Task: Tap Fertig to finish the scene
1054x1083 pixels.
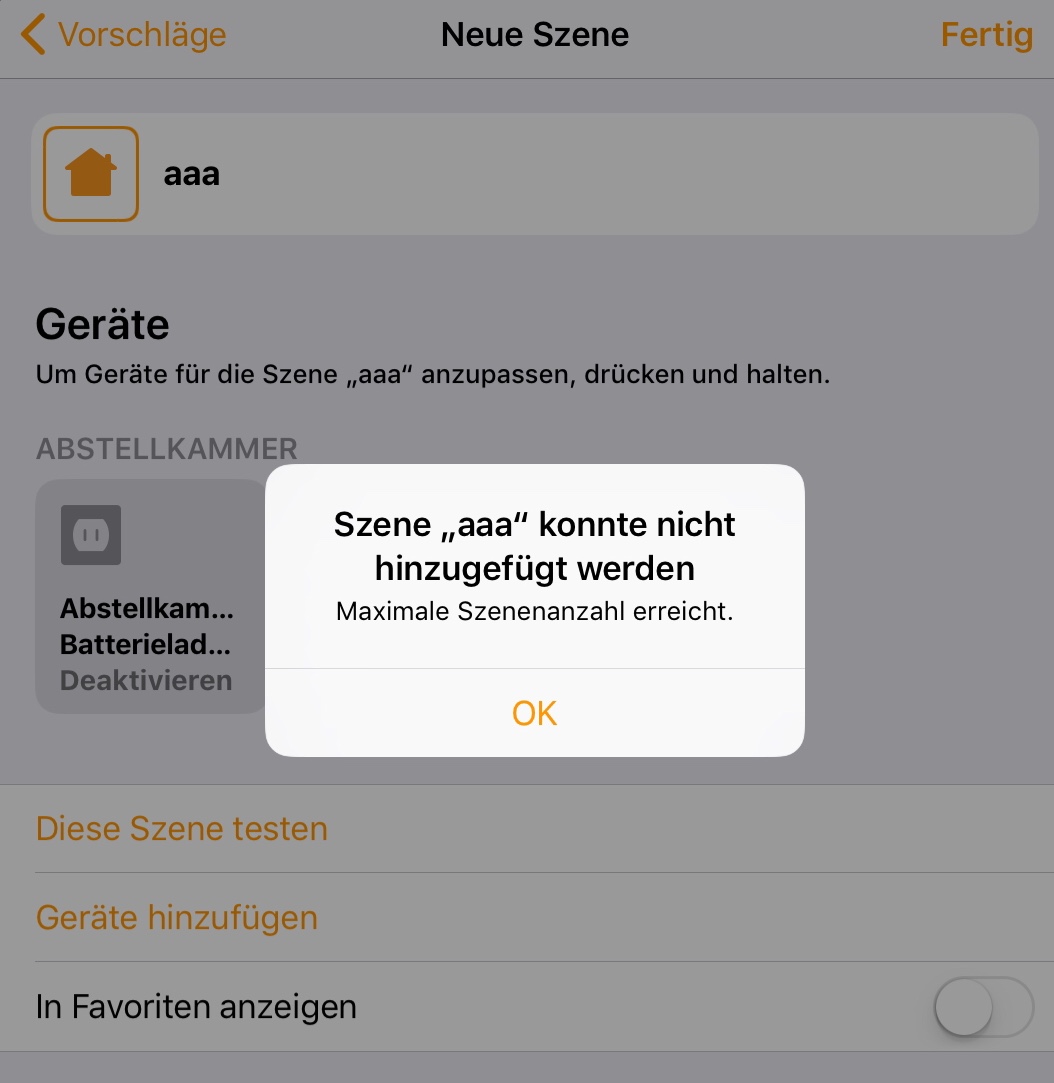Action: 986,35
